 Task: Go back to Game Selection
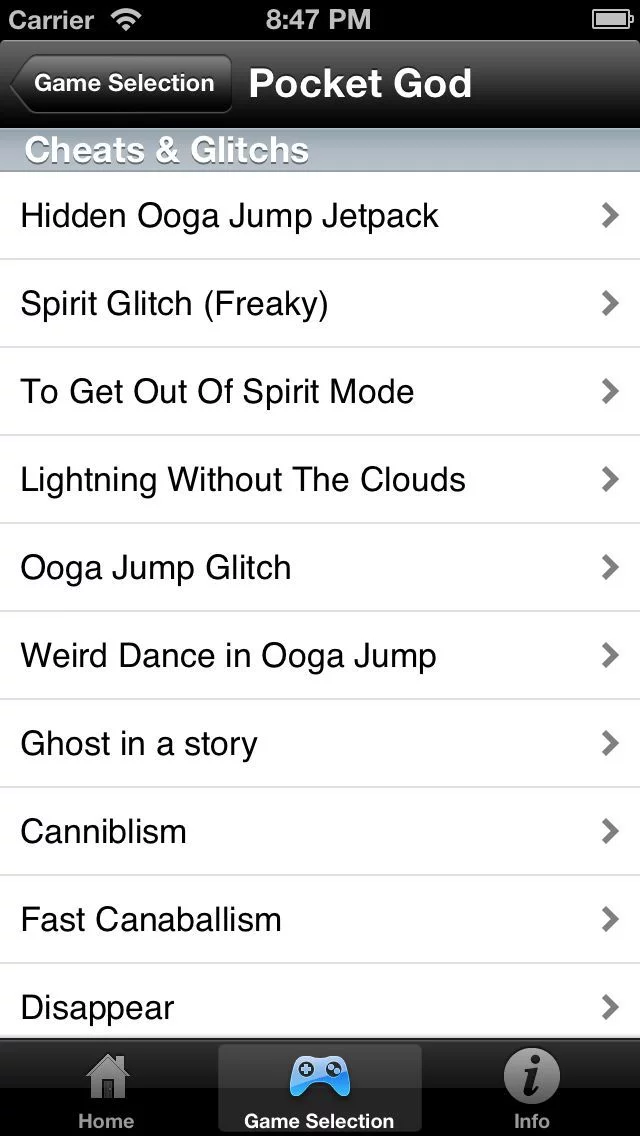pos(121,83)
